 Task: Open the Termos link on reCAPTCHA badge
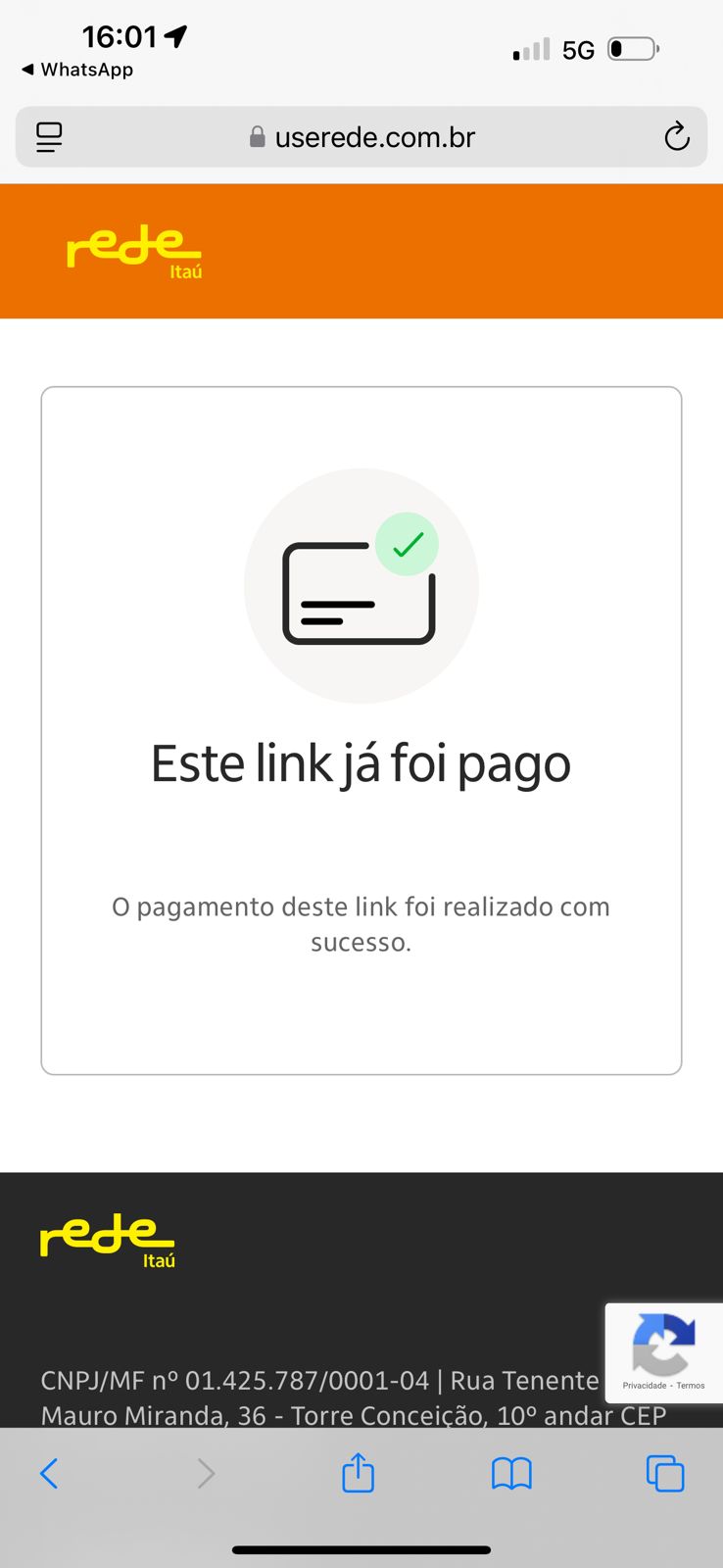click(690, 1386)
